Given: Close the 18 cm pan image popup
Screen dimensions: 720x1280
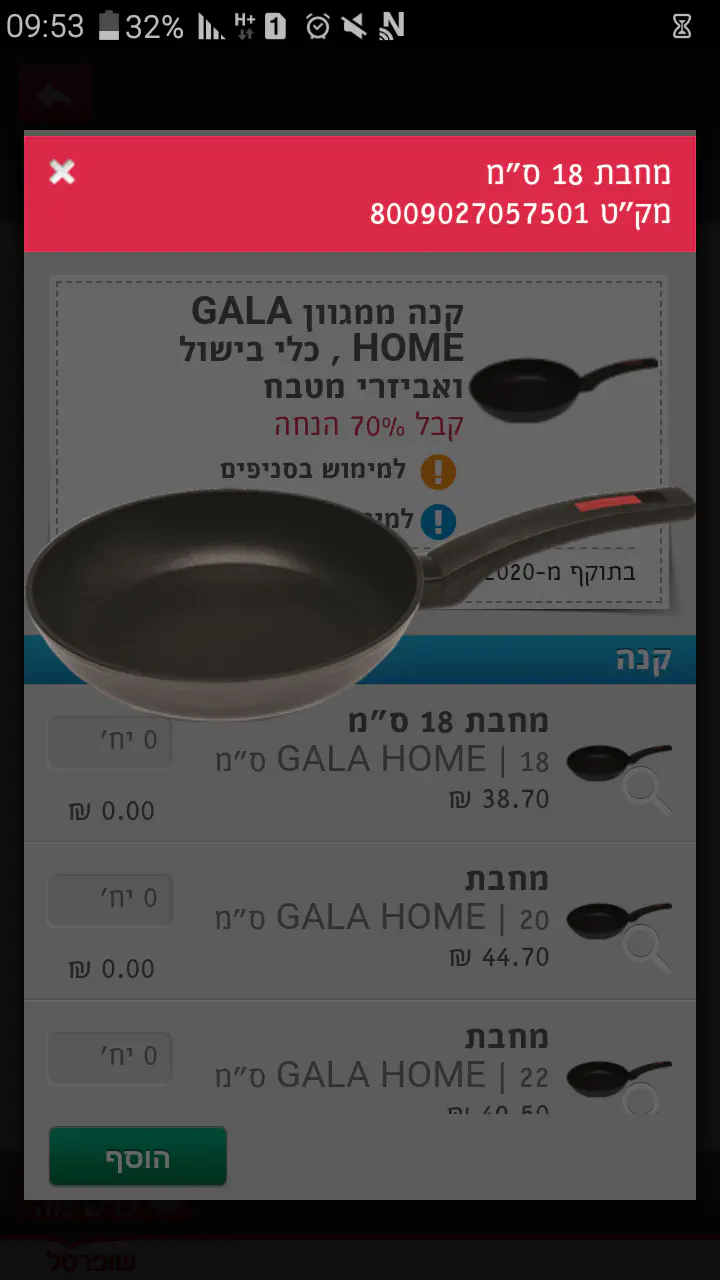Looking at the screenshot, I should pyautogui.click(x=62, y=172).
